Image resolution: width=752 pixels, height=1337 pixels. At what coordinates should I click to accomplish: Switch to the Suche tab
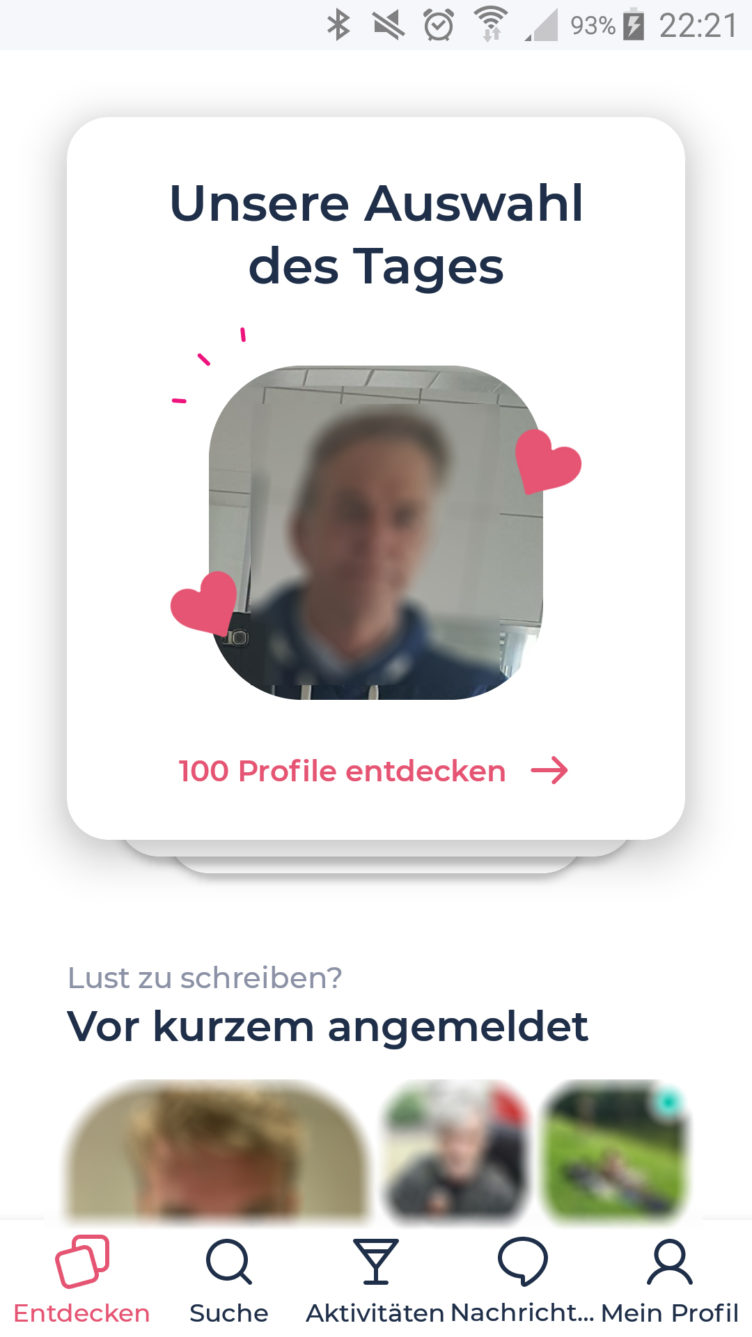tap(229, 1281)
